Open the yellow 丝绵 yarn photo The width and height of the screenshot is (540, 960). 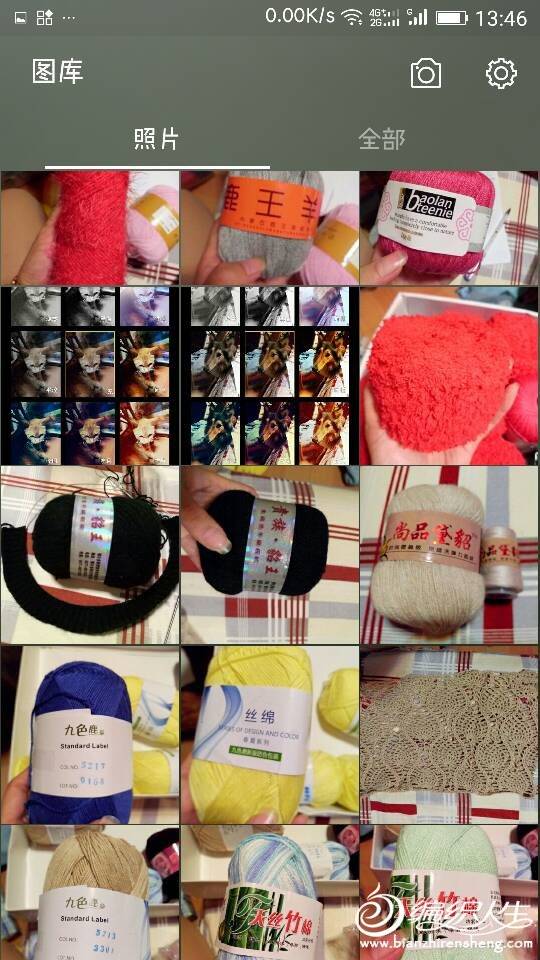[270, 735]
